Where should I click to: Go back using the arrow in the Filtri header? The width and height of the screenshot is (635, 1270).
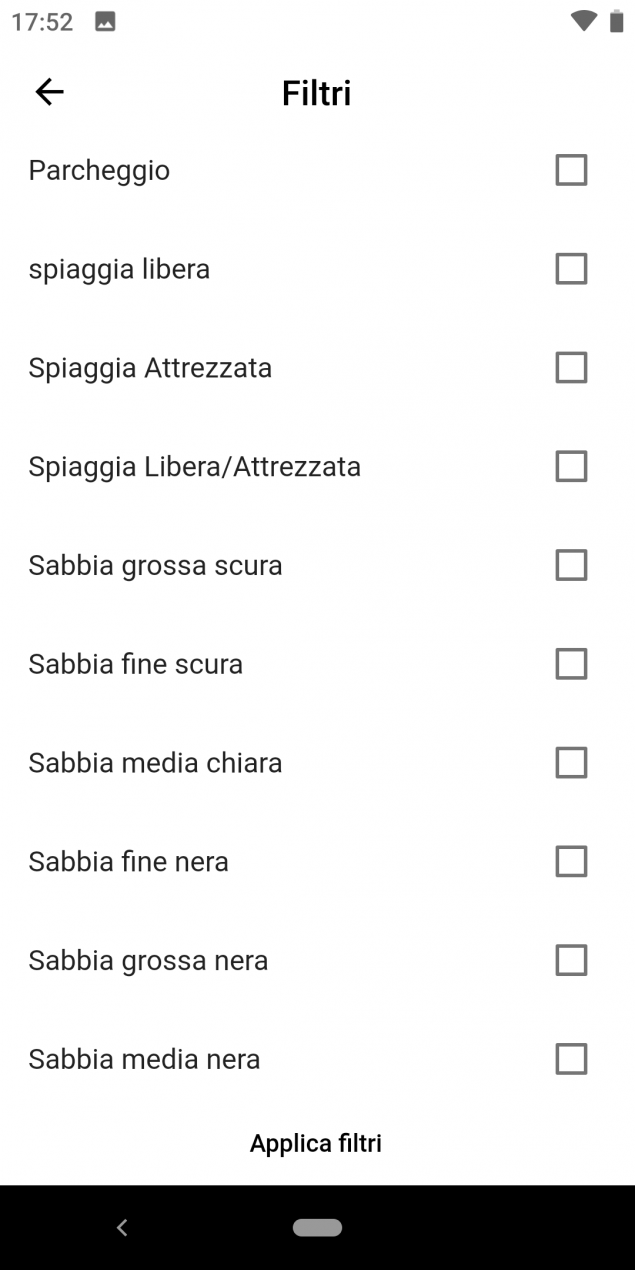coord(49,92)
